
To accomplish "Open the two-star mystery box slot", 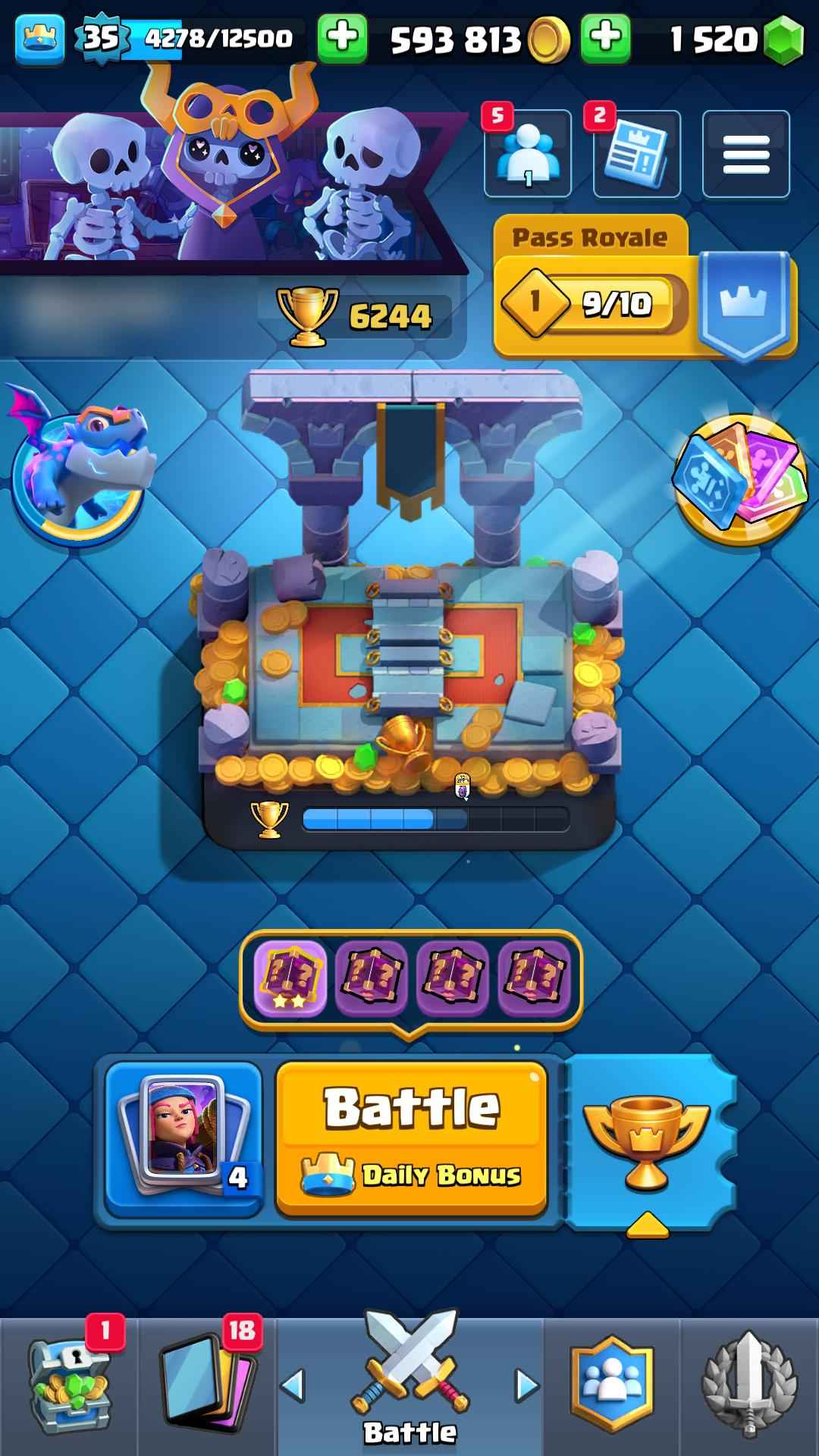I will coord(290,978).
